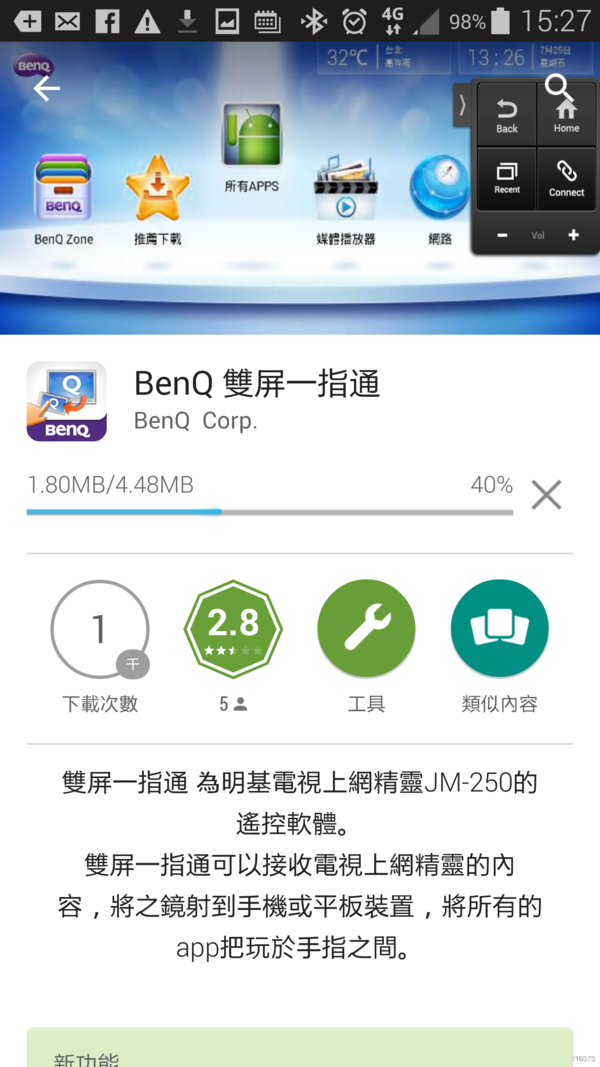This screenshot has width=600, height=1067.
Task: View the 2.8 star rating reviews
Action: [233, 629]
